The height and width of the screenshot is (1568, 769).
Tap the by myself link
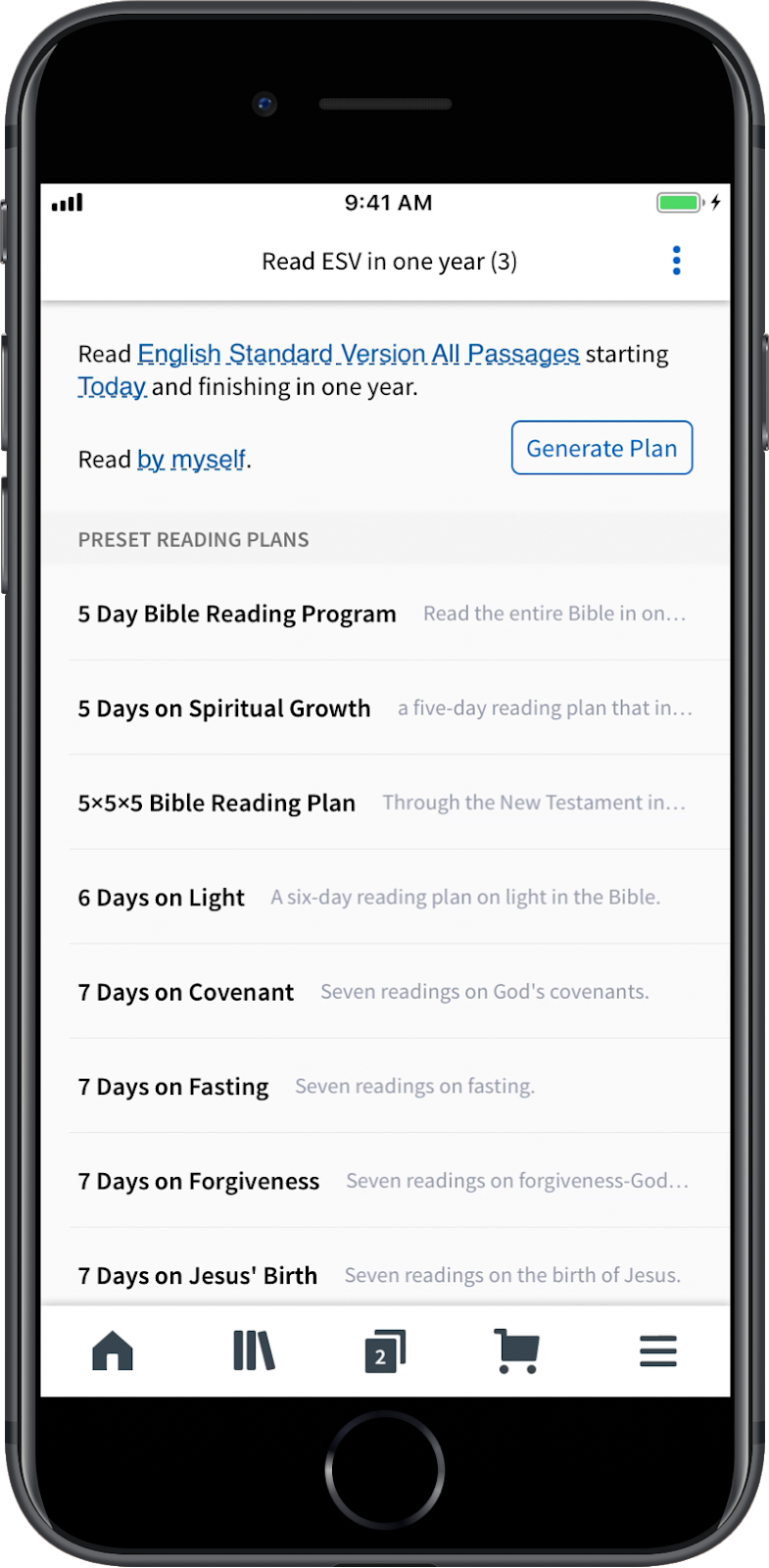click(x=192, y=460)
